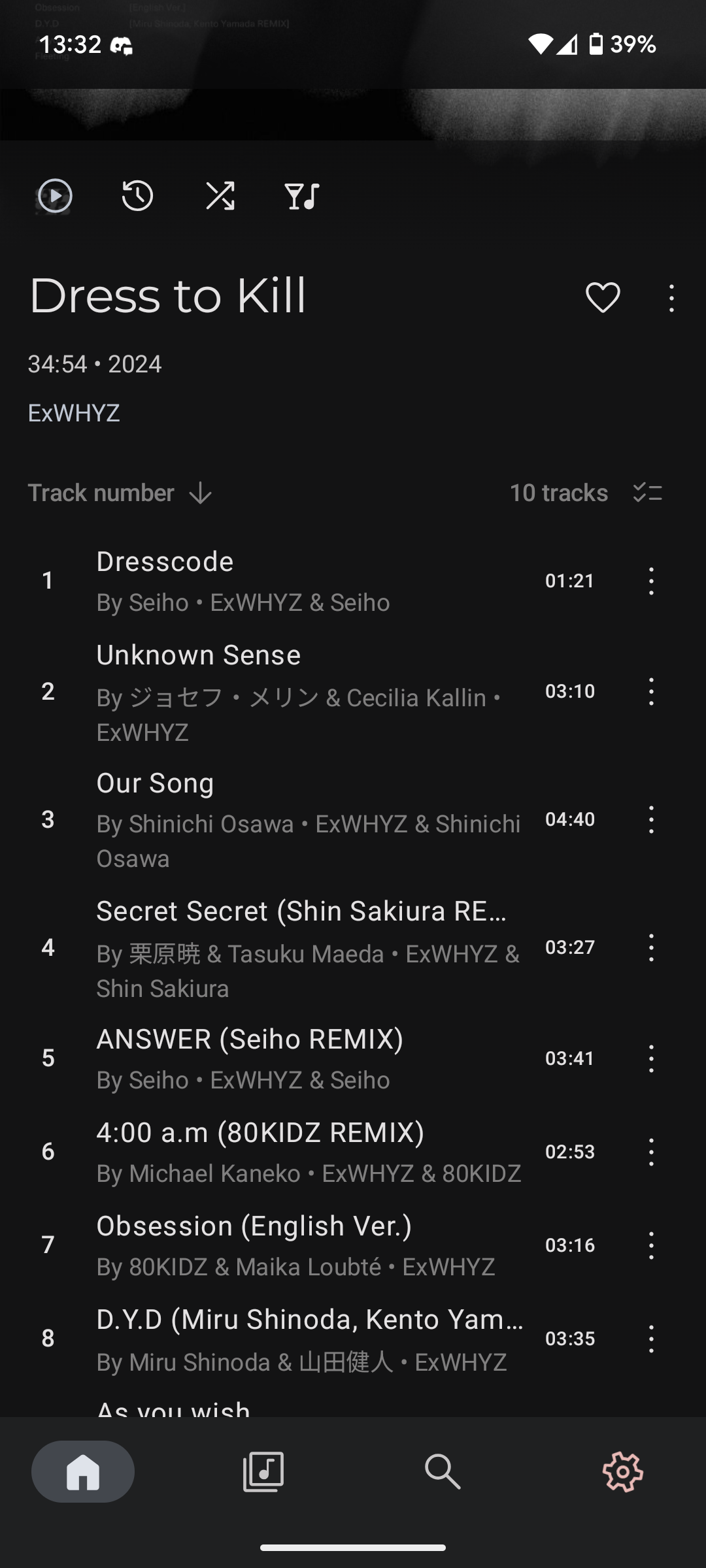Switch to the Search tab
Screen dimensions: 706x1568
pos(443,1471)
